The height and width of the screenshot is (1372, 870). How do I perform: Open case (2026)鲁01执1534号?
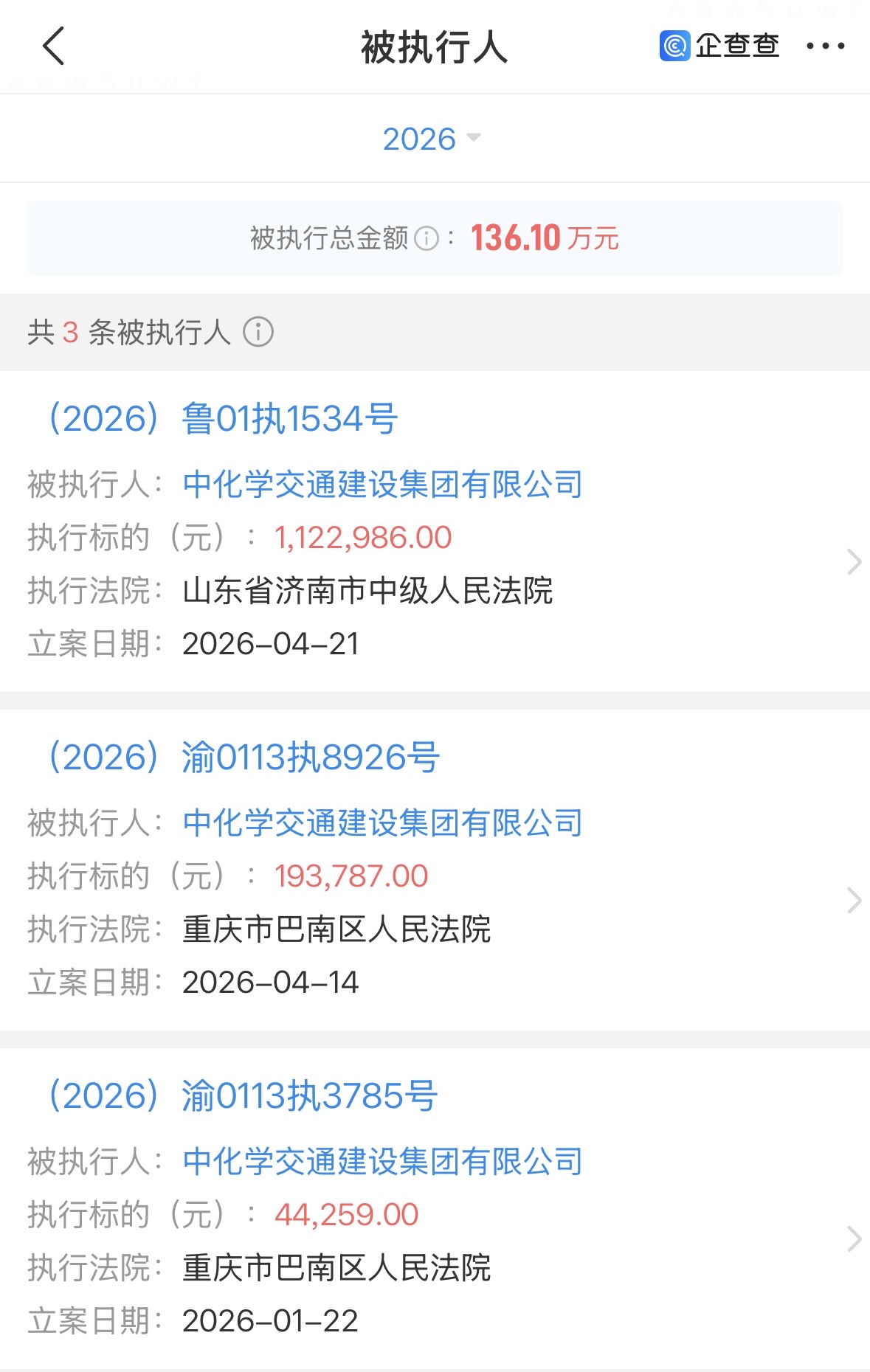(x=223, y=419)
